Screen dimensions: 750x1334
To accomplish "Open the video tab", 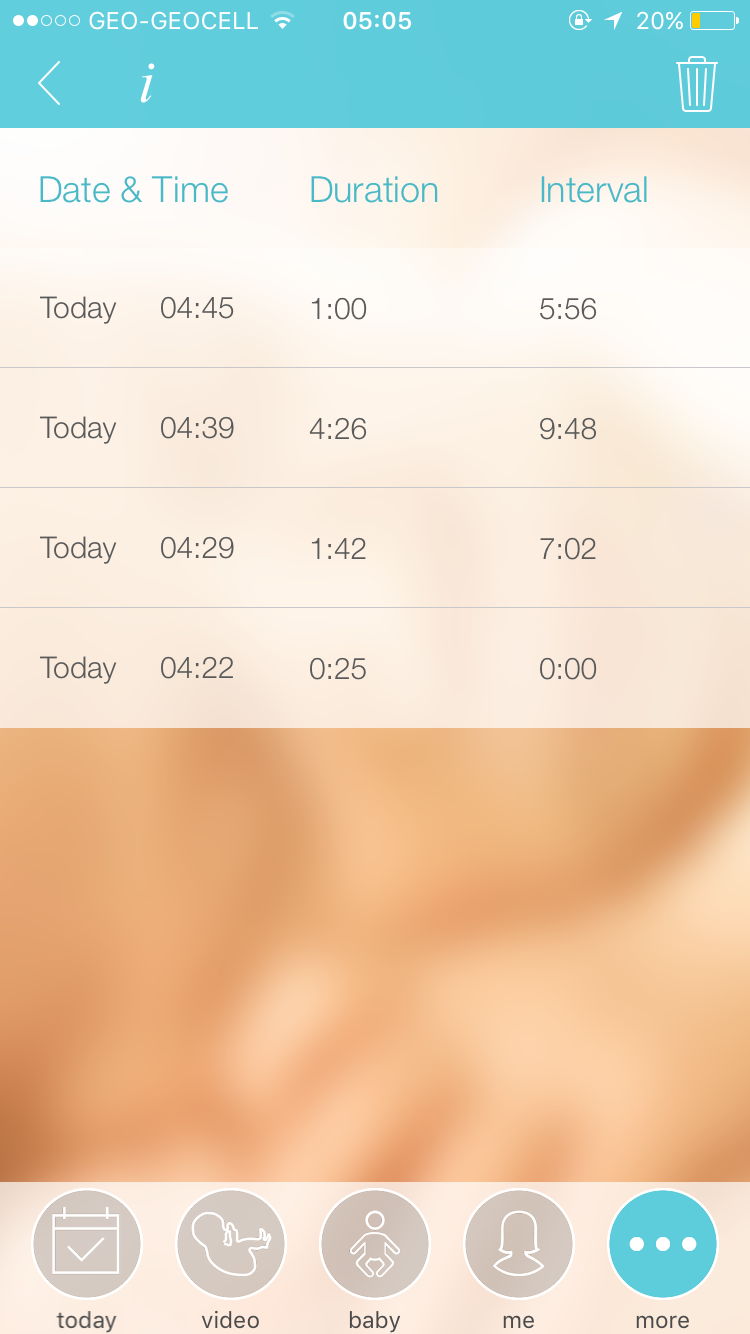I will 230,1245.
